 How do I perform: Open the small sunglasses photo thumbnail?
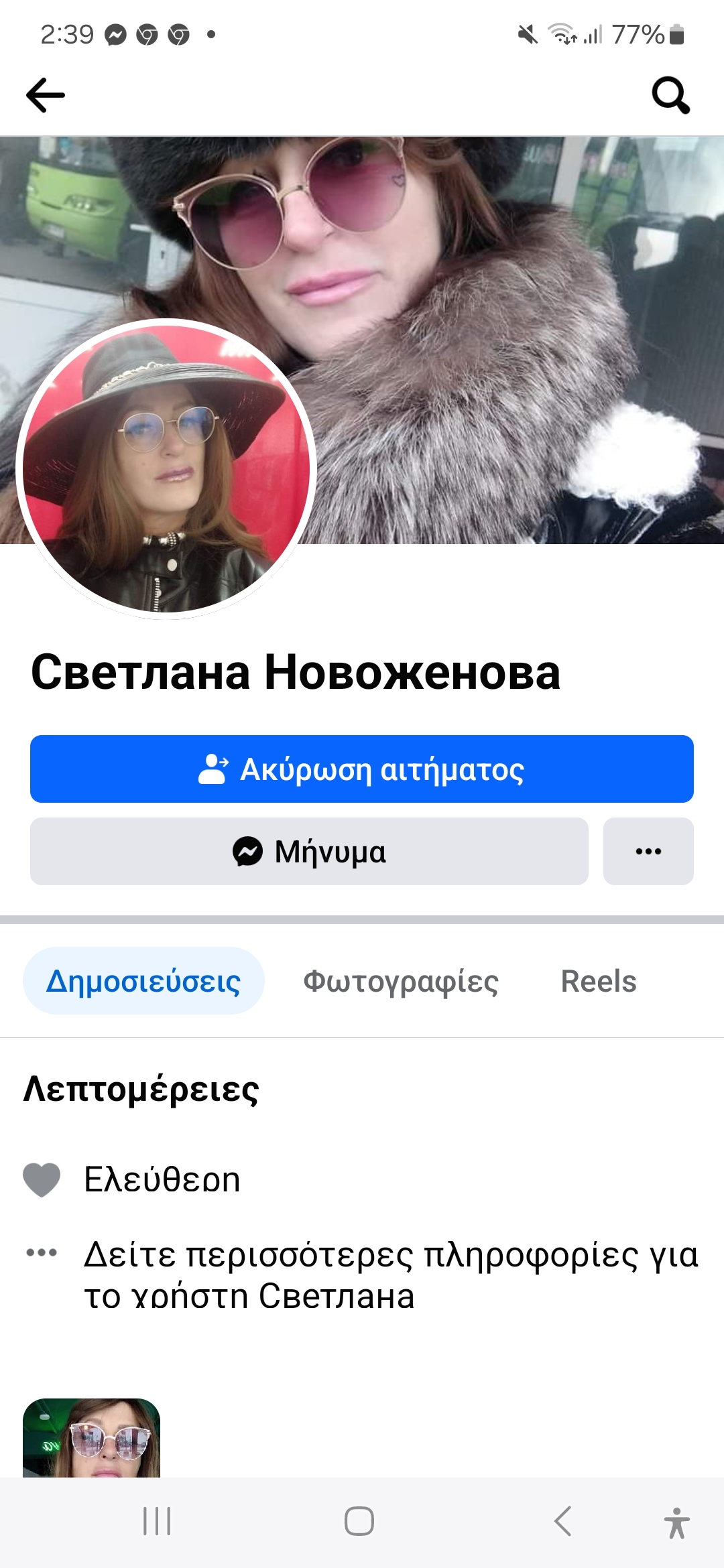(x=92, y=1438)
